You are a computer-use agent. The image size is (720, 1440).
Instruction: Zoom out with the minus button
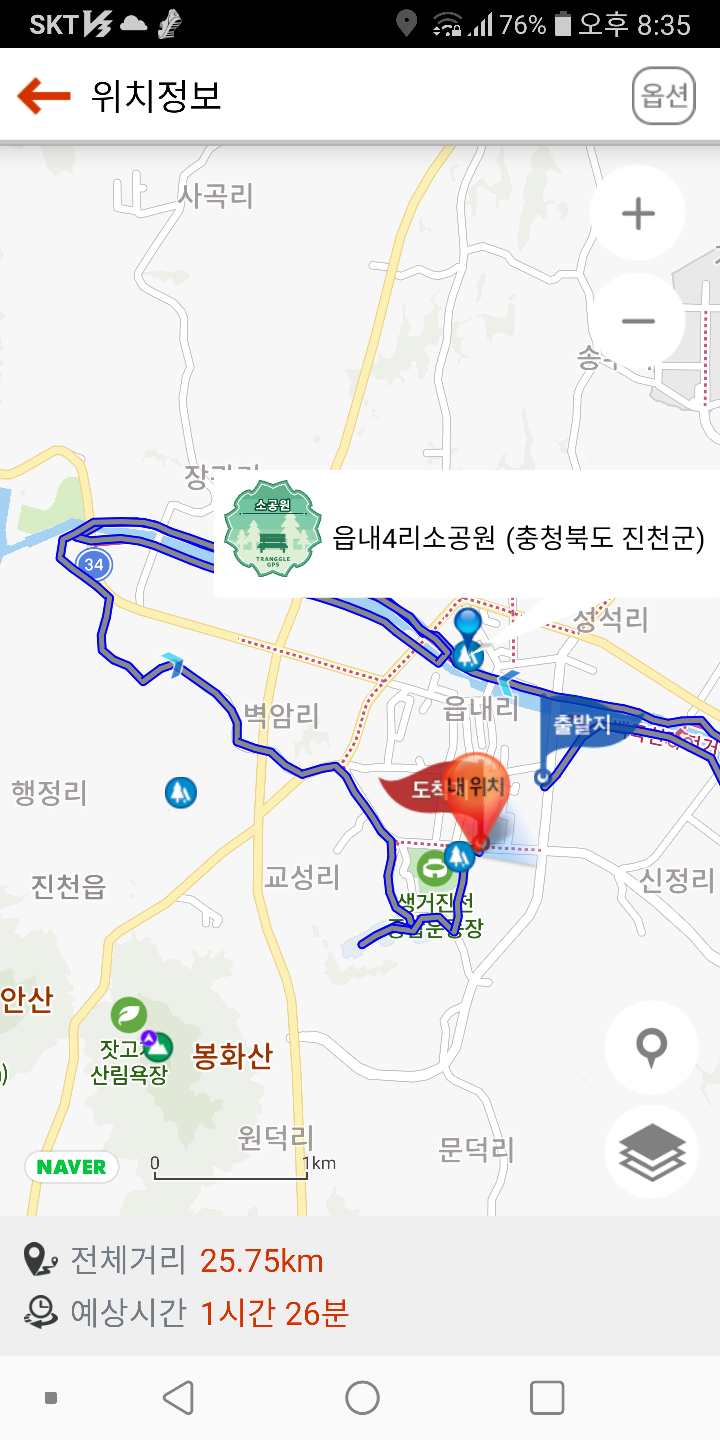pos(637,321)
